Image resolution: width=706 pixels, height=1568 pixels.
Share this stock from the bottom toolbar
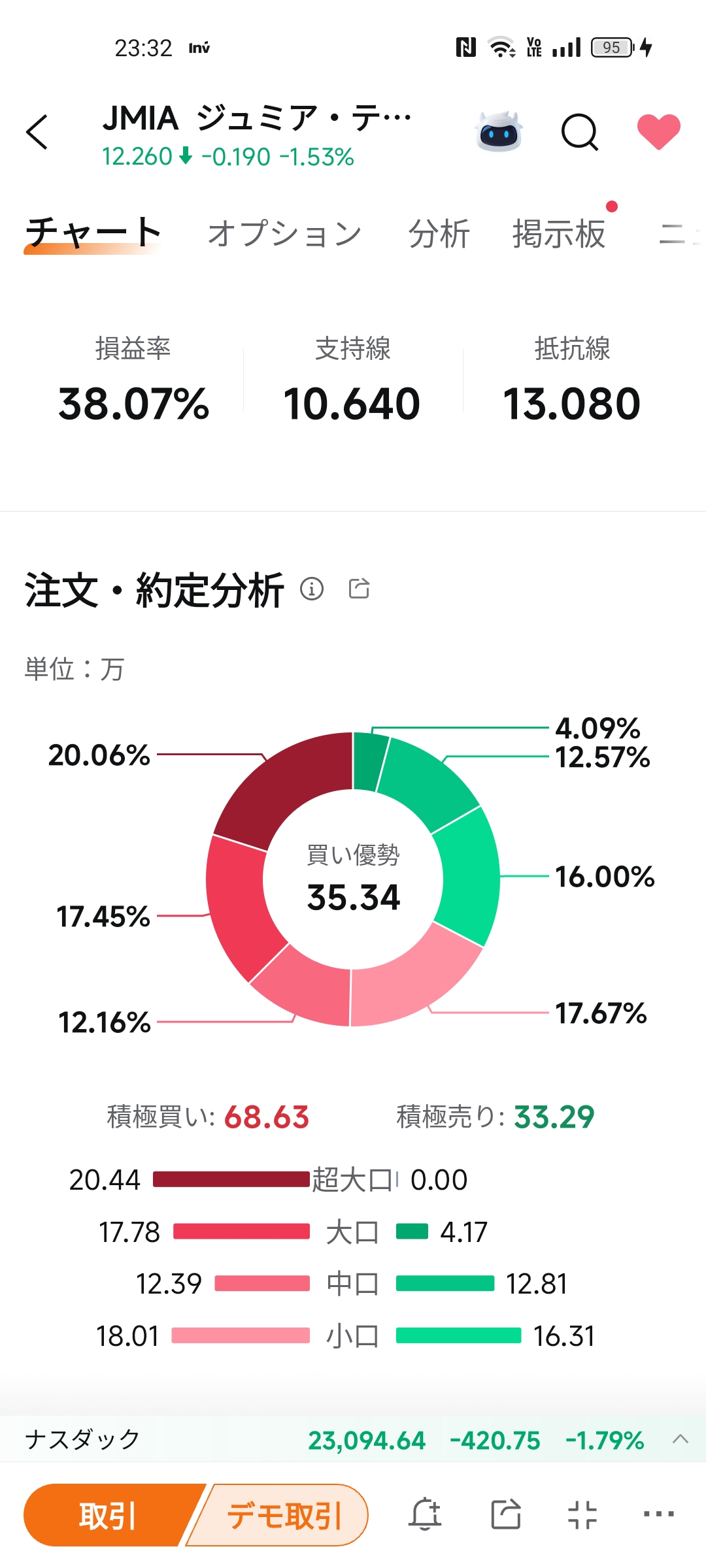(x=506, y=1514)
